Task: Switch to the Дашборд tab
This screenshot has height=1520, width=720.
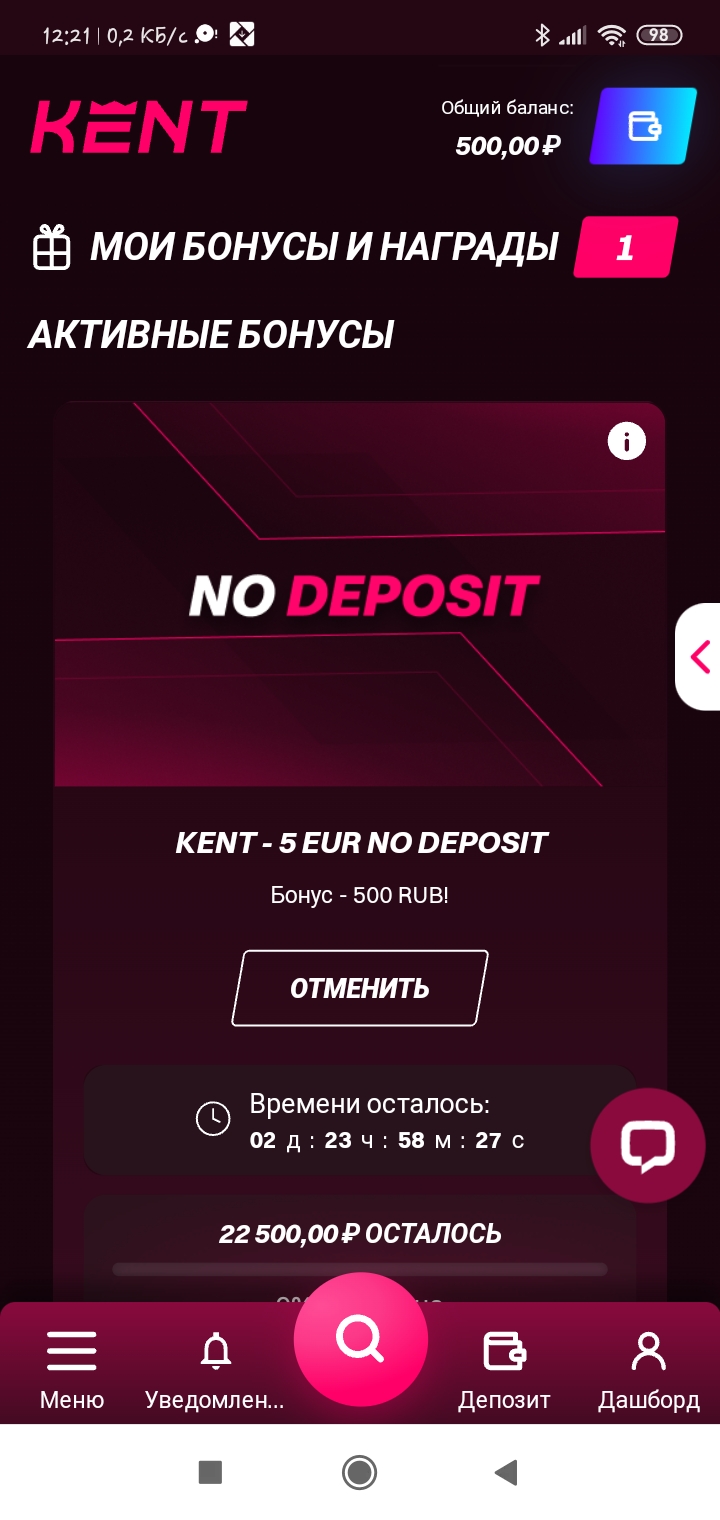Action: click(648, 1367)
